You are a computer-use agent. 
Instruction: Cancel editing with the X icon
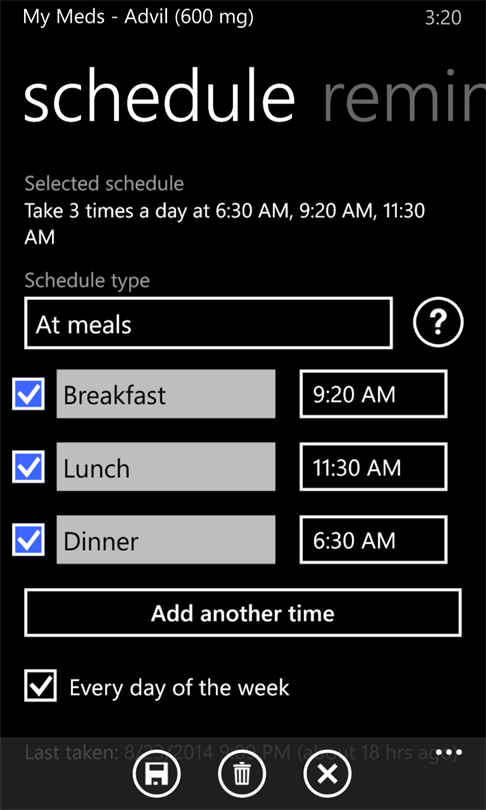(x=327, y=774)
